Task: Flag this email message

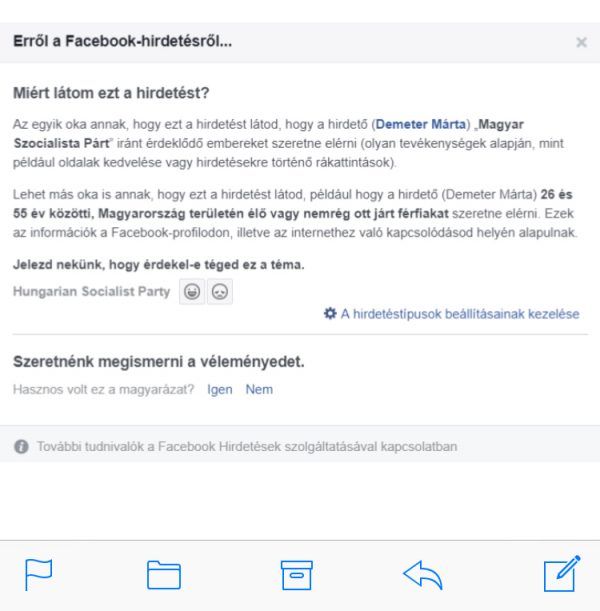Action: pyautogui.click(x=38, y=574)
